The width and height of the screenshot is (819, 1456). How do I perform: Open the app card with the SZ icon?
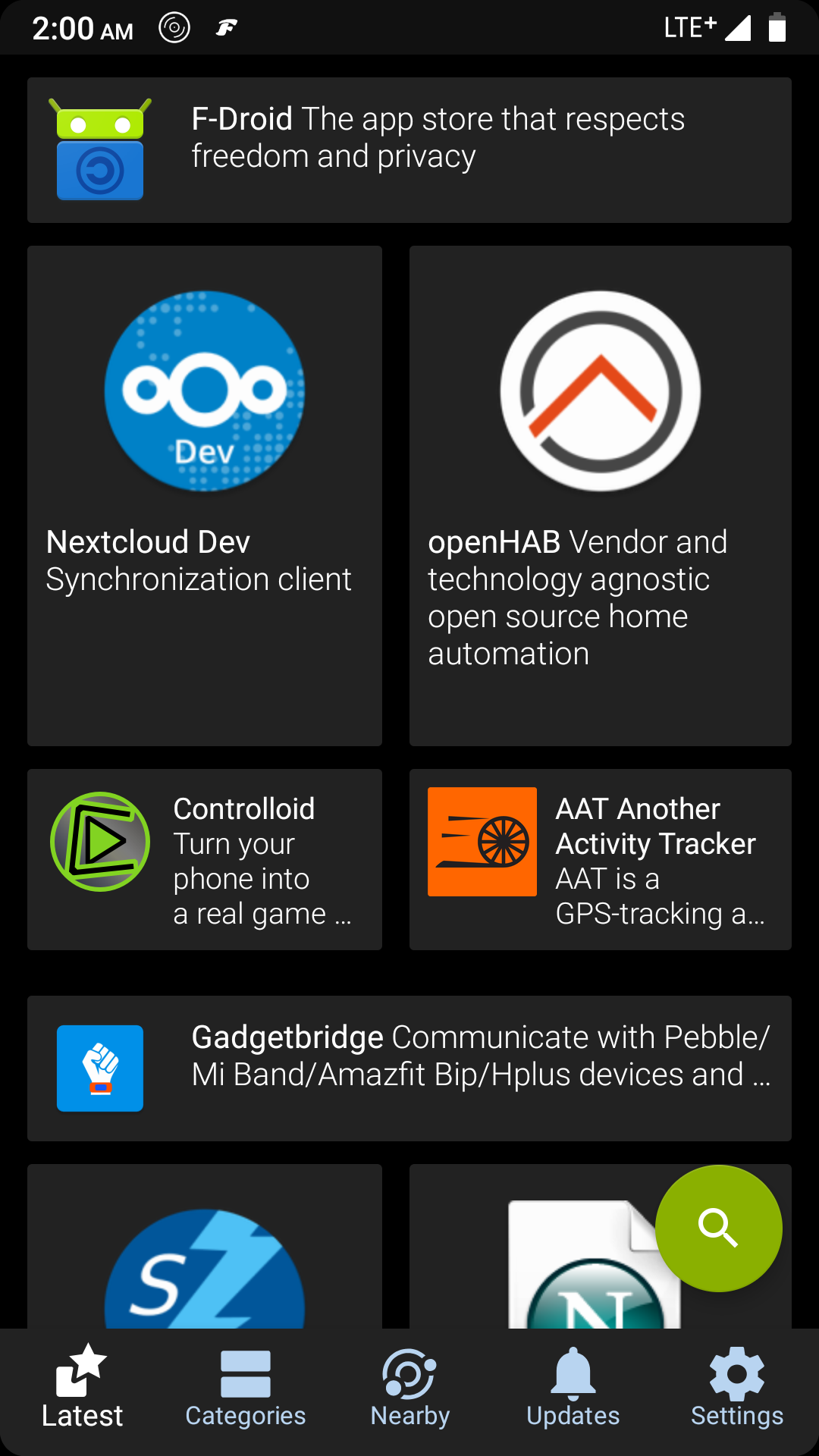tap(205, 1251)
